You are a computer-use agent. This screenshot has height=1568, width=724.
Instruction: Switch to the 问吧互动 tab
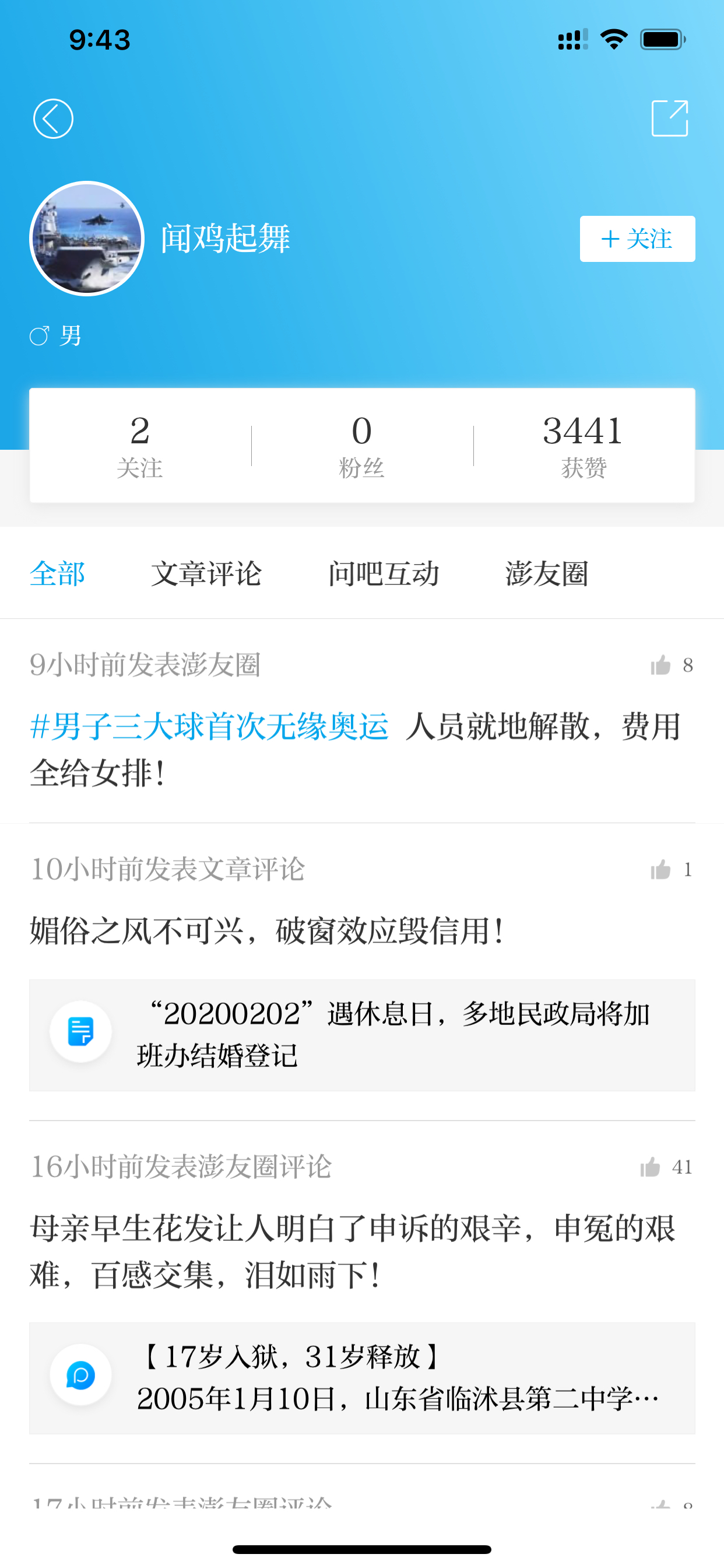point(384,573)
